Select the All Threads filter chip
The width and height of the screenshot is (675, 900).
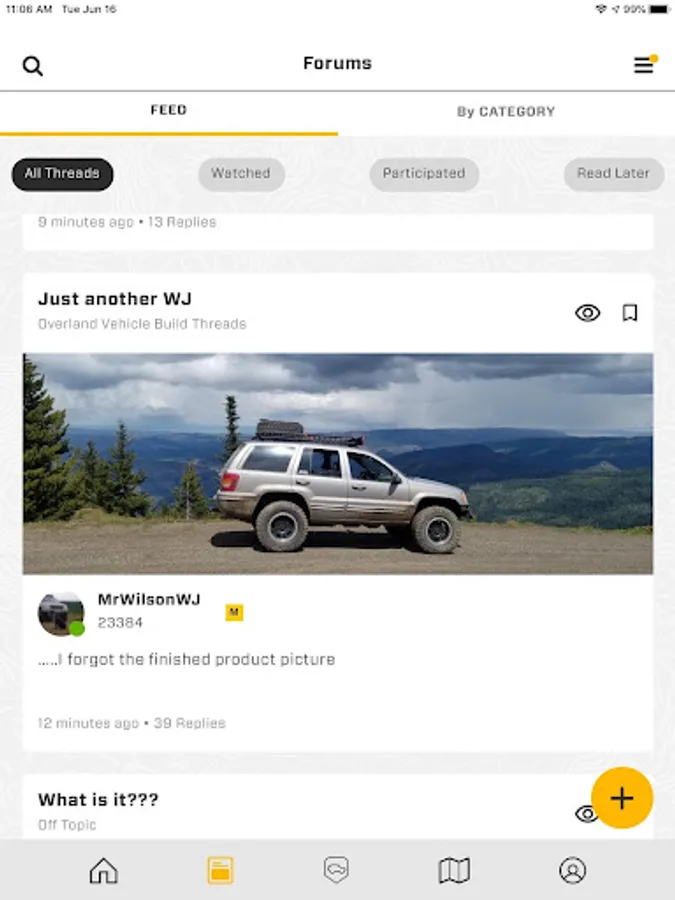pyautogui.click(x=62, y=174)
